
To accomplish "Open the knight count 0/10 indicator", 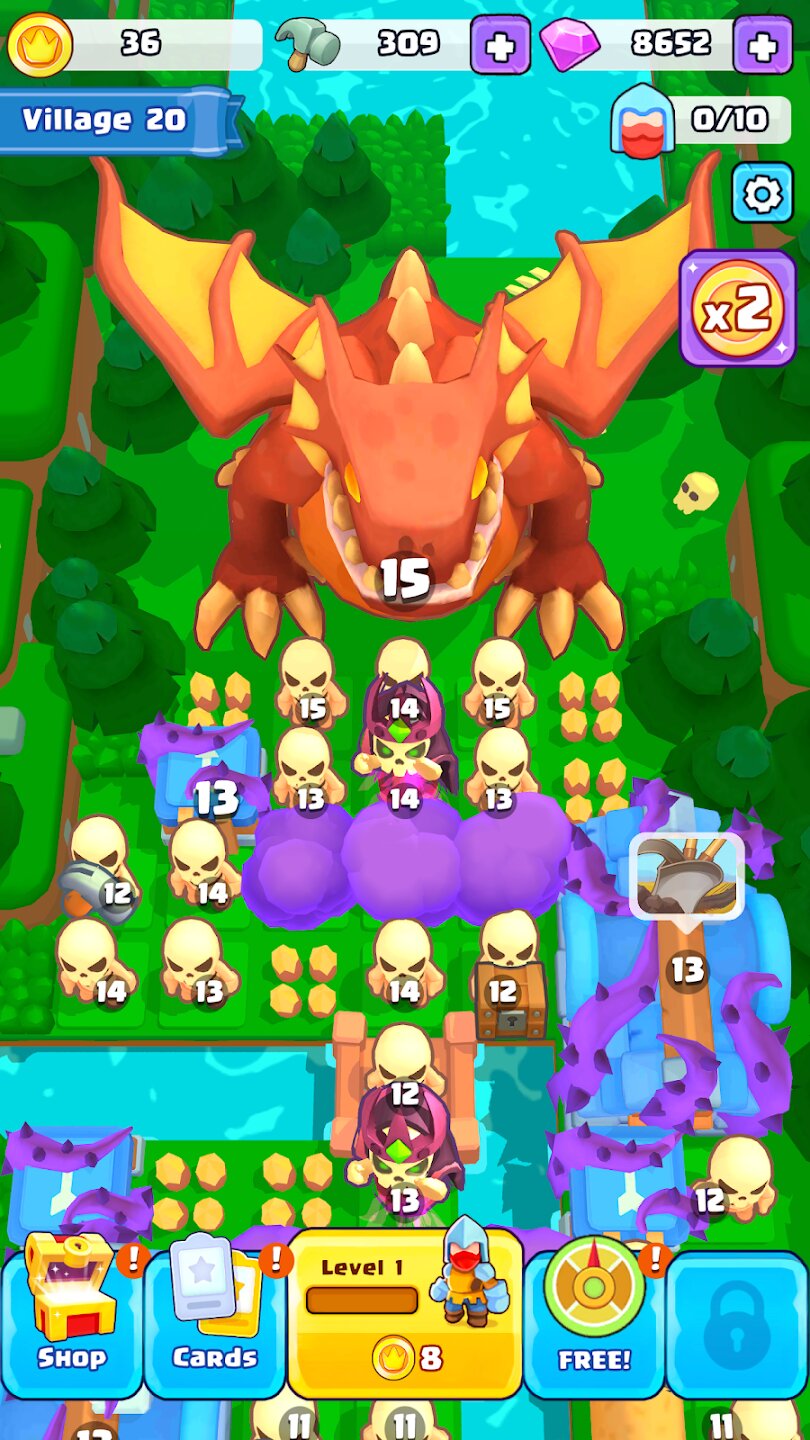I will click(702, 121).
